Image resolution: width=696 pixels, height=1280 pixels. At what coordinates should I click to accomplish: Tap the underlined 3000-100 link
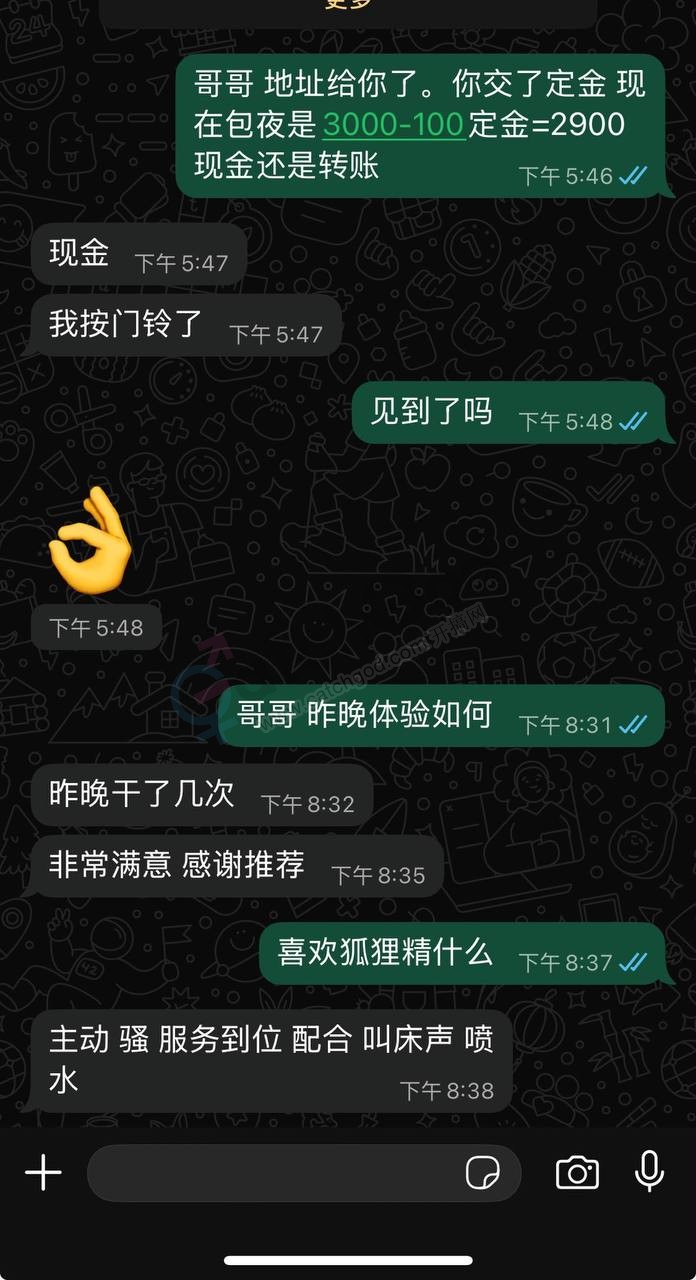click(394, 124)
